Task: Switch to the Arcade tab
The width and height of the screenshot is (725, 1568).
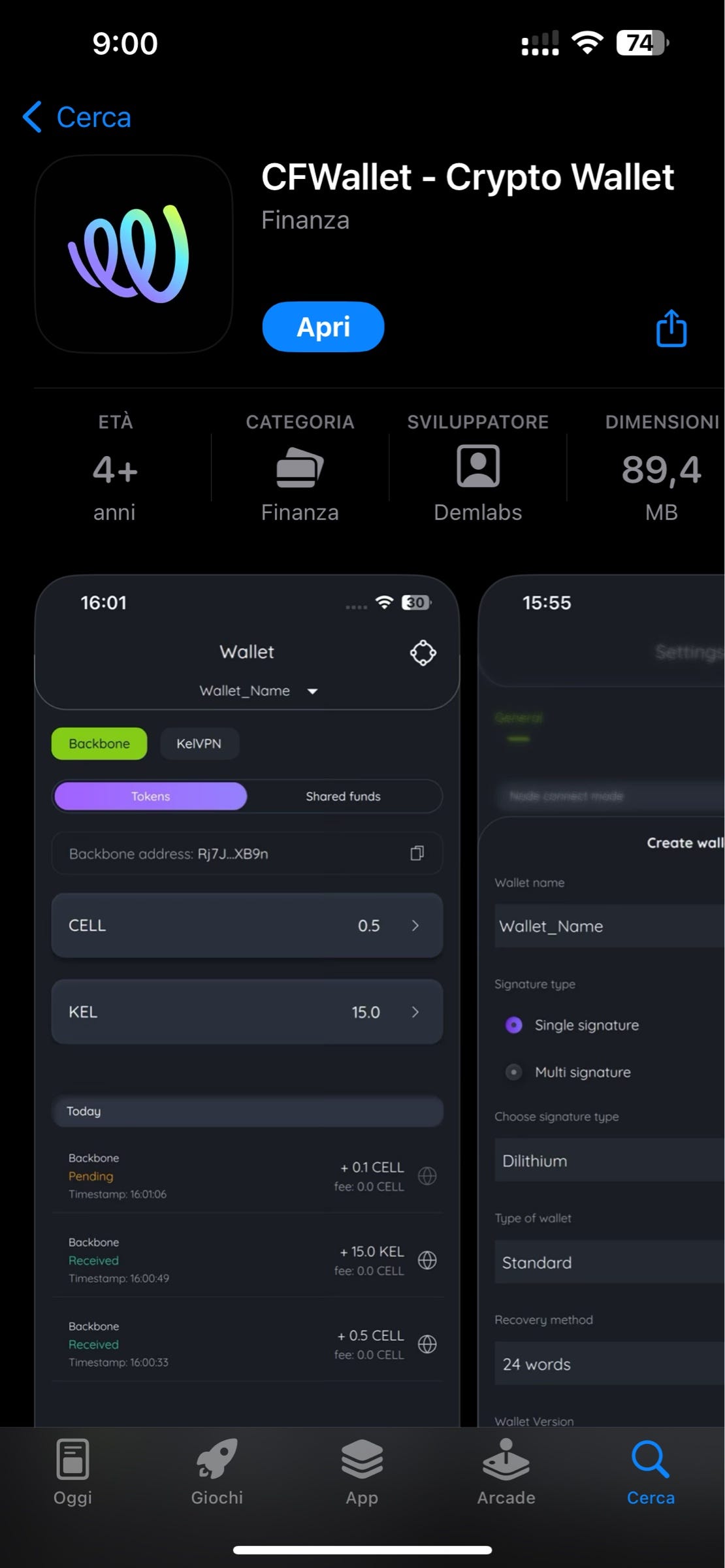Action: [506, 1473]
